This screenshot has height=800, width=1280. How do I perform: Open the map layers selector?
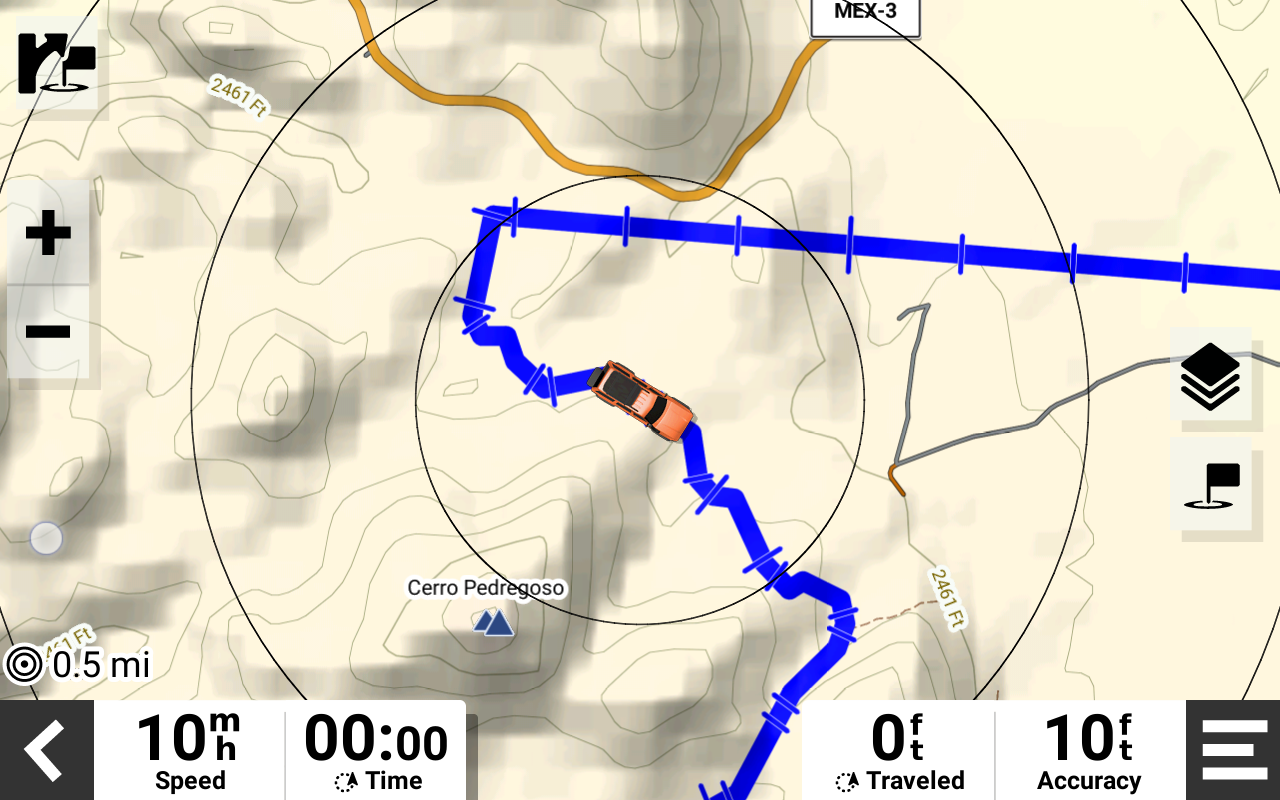click(1210, 375)
